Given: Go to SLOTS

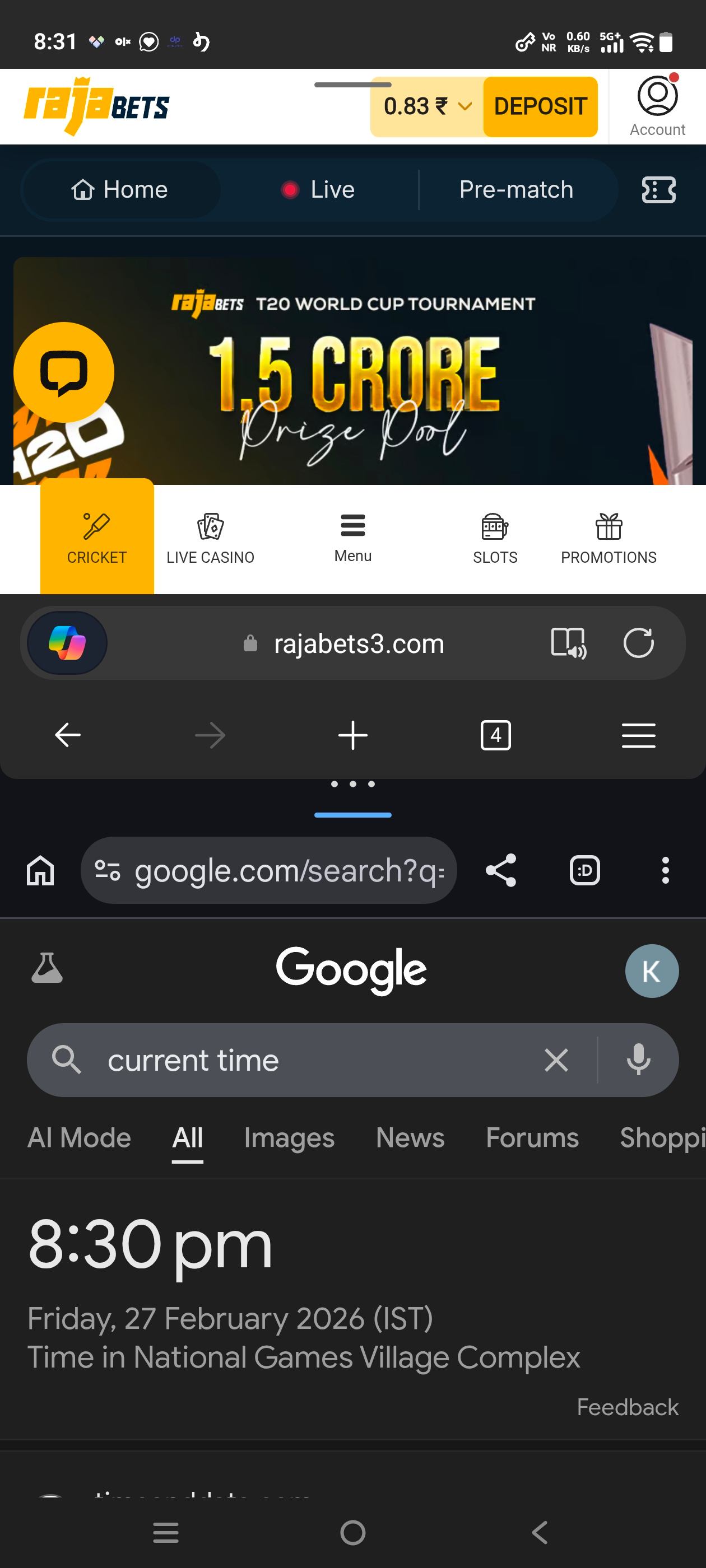Looking at the screenshot, I should [x=495, y=538].
